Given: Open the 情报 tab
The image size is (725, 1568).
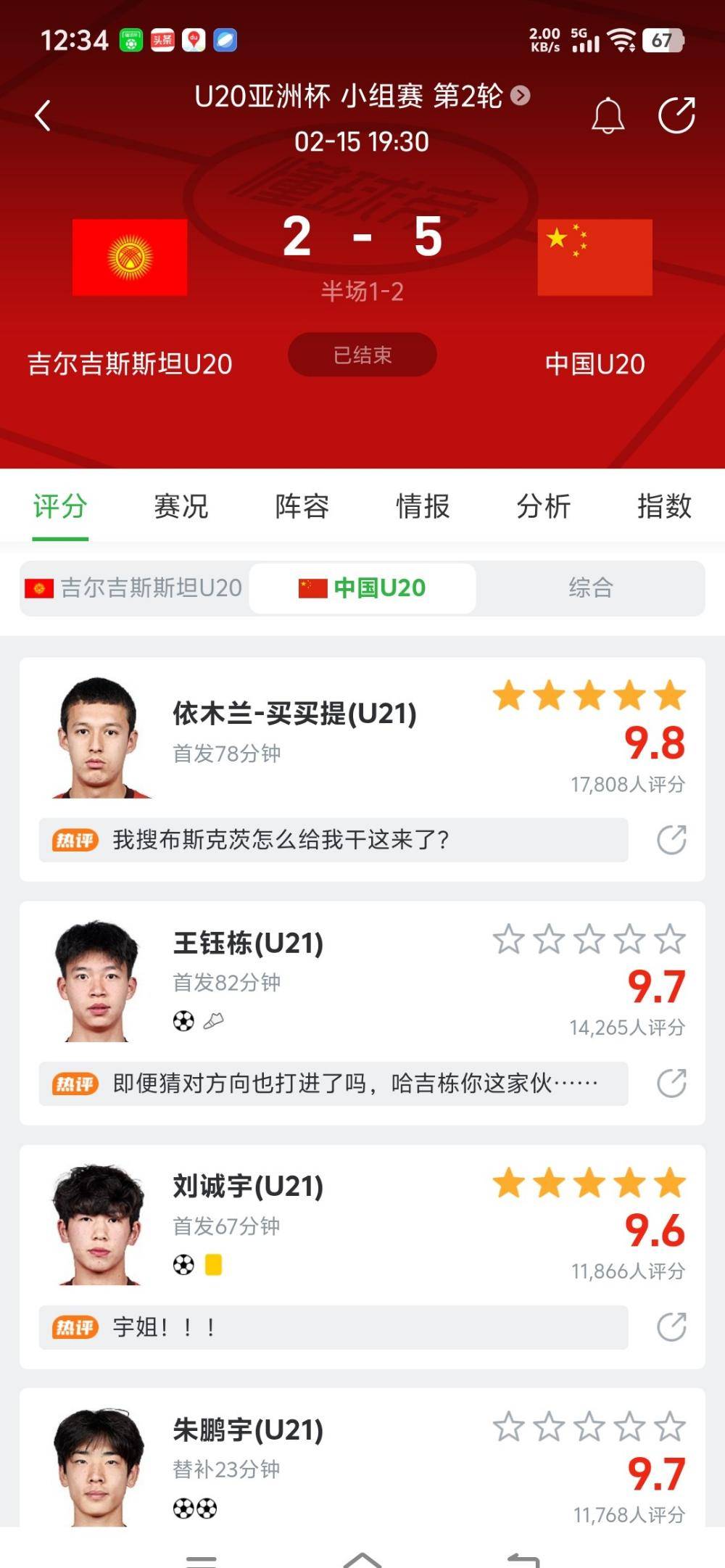Looking at the screenshot, I should (423, 506).
